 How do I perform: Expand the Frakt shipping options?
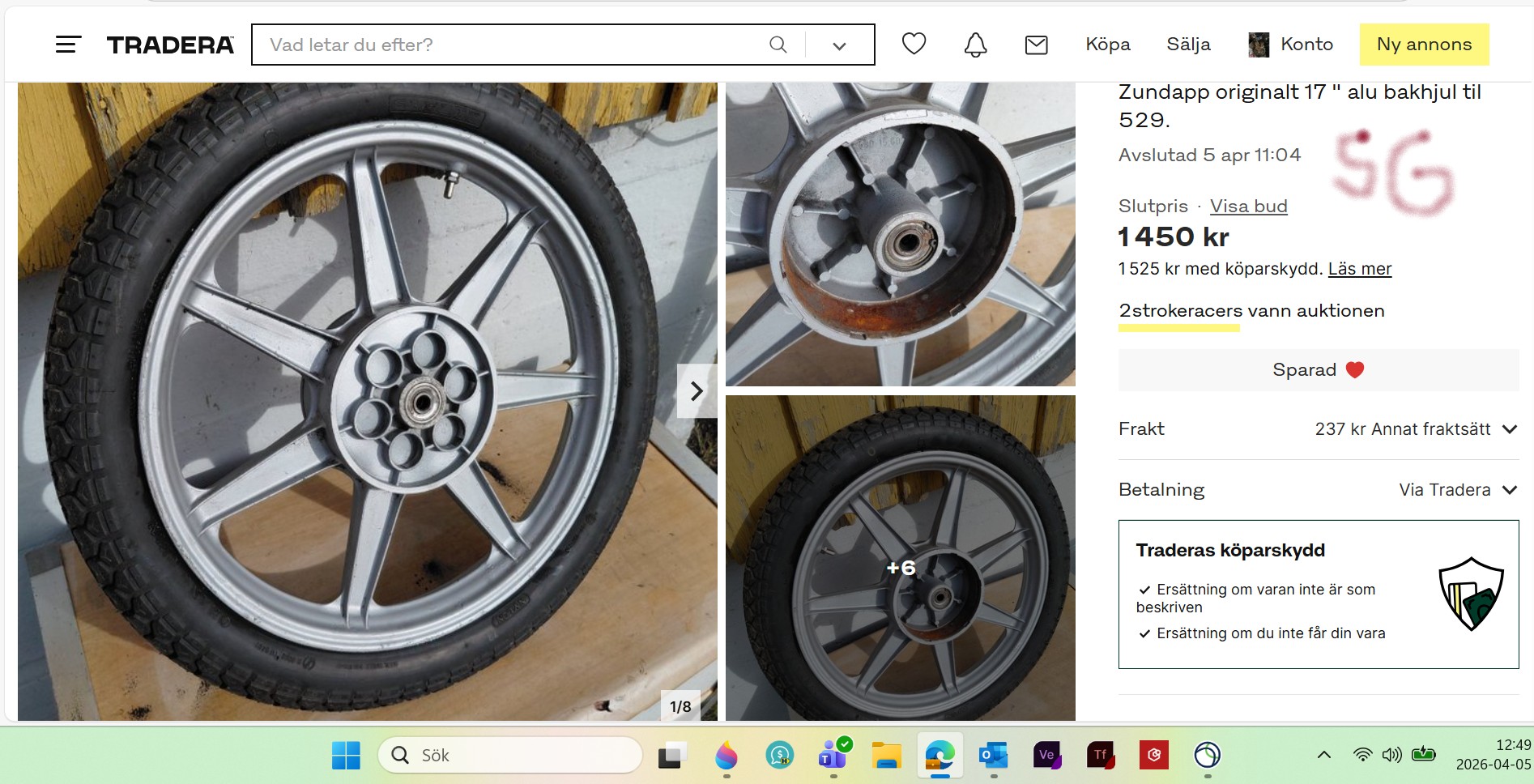[1509, 429]
